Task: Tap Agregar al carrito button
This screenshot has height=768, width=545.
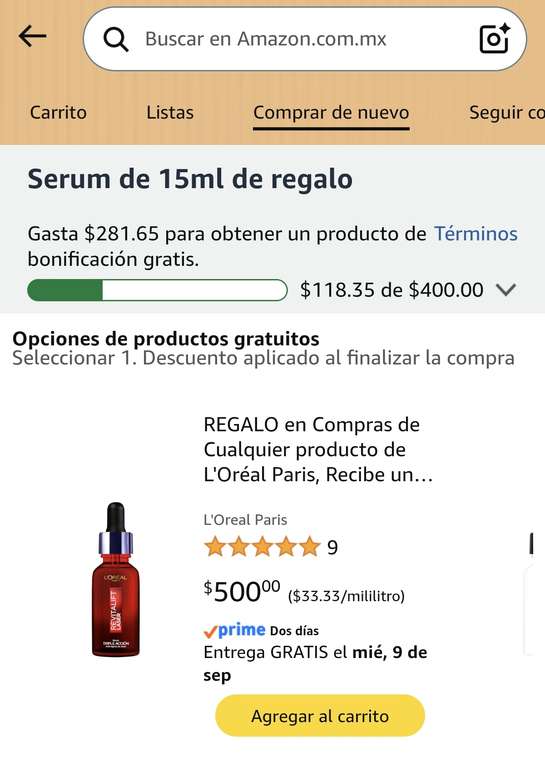Action: 320,716
